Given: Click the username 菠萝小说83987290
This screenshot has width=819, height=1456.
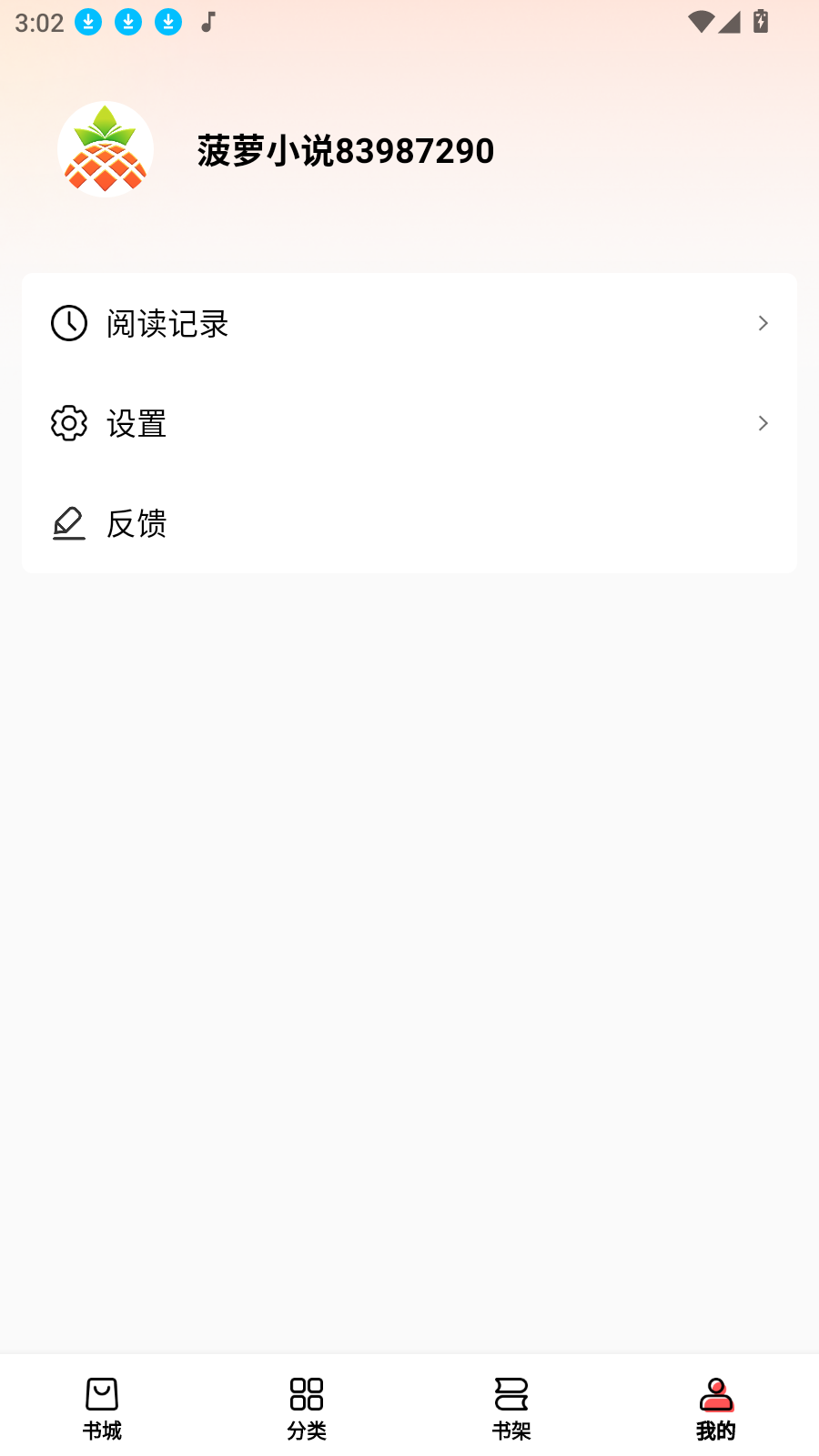Looking at the screenshot, I should coord(344,150).
